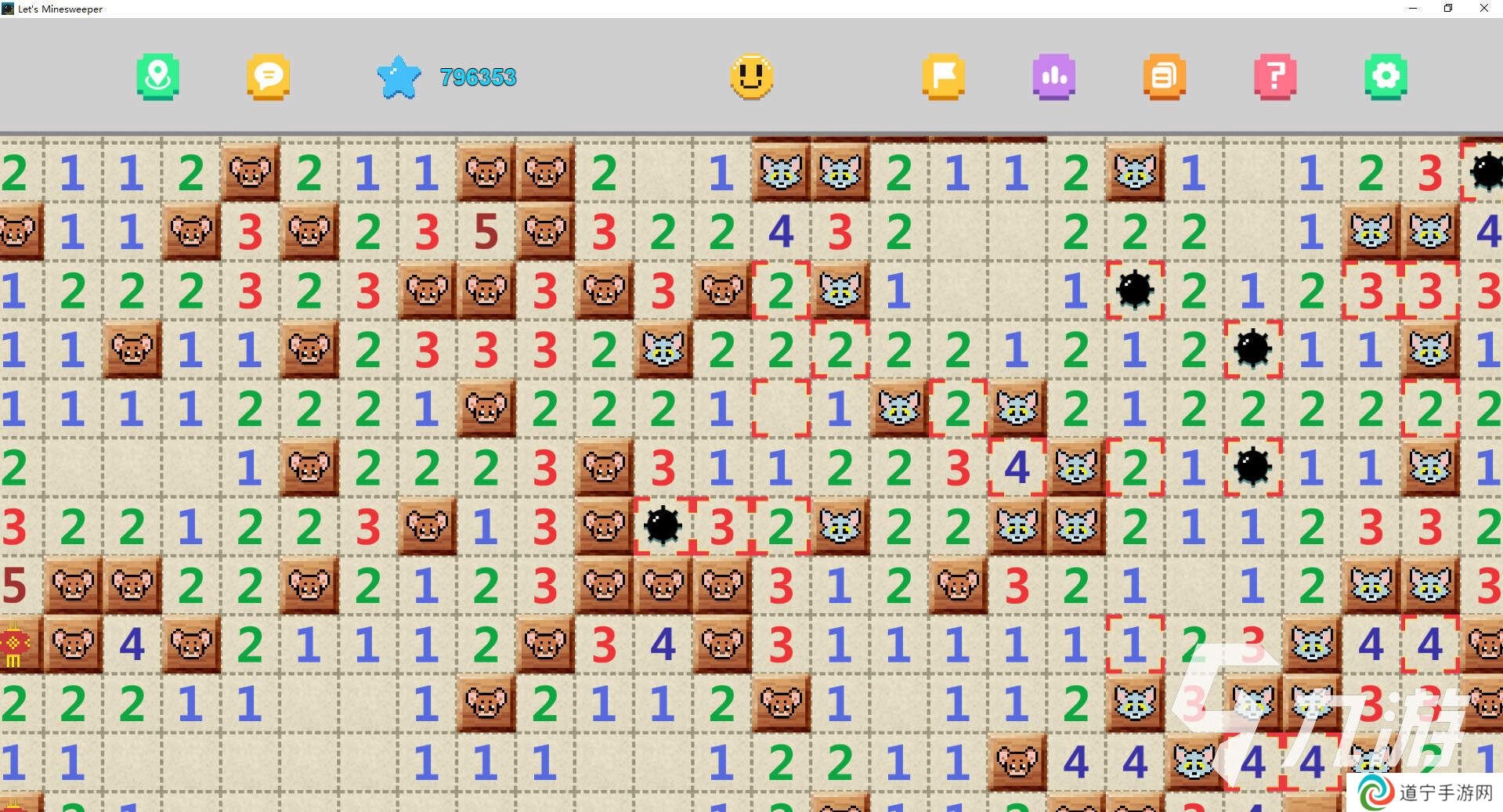The width and height of the screenshot is (1503, 812).
Task: Close the Let's Minesweeper window
Action: [x=1483, y=9]
